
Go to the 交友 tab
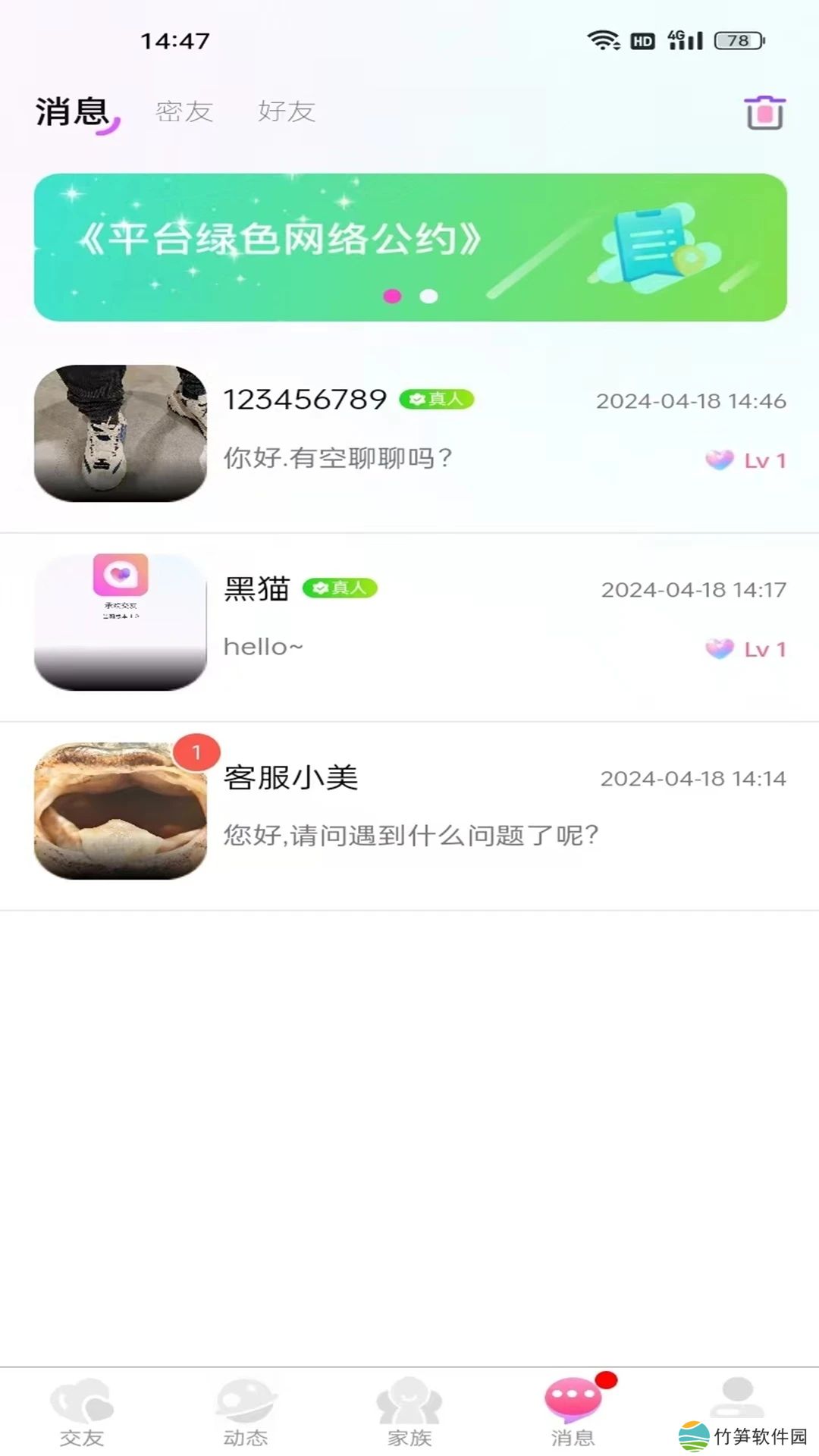pos(82,1412)
